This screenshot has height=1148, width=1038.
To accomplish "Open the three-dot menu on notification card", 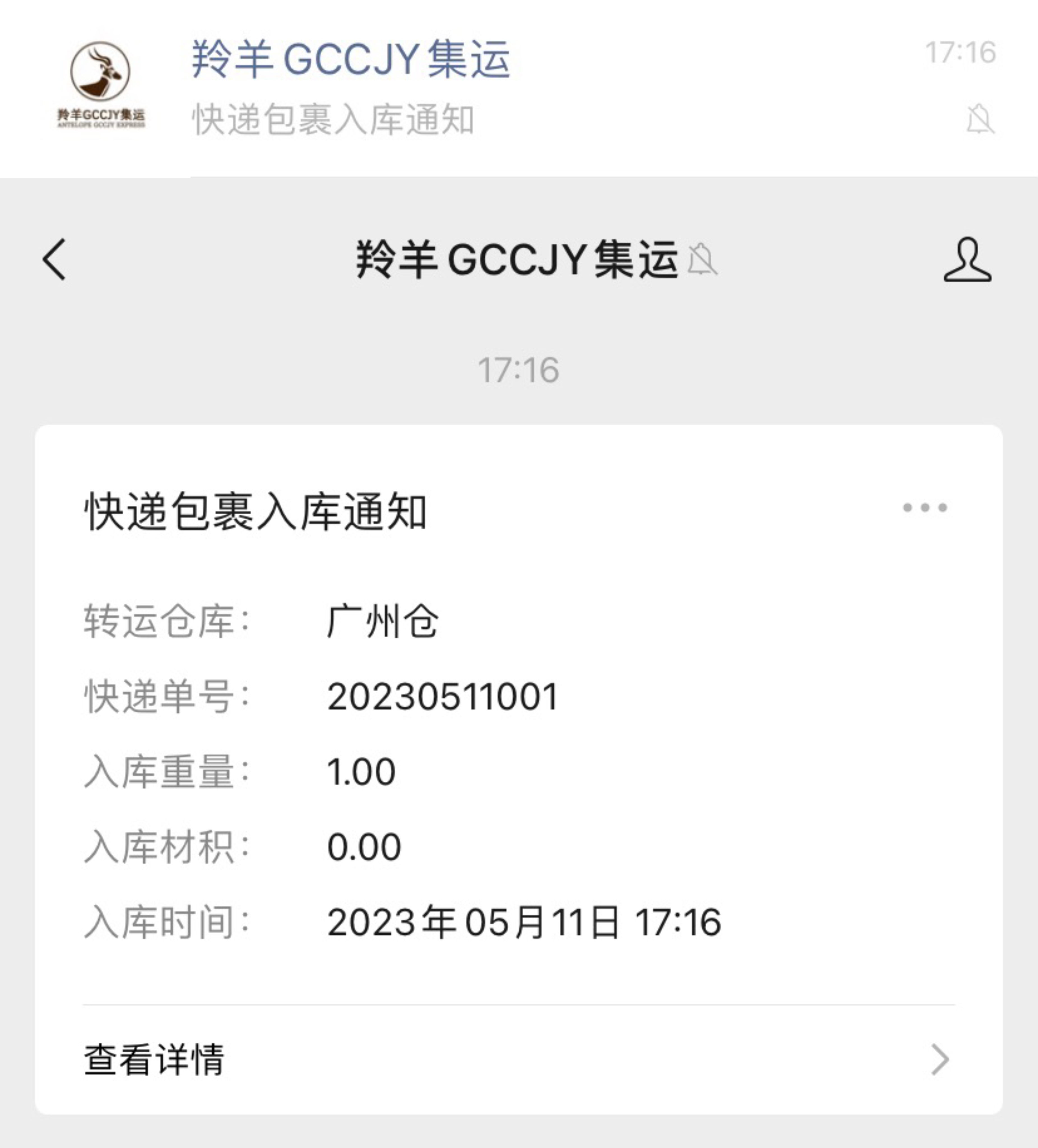I will 925,507.
